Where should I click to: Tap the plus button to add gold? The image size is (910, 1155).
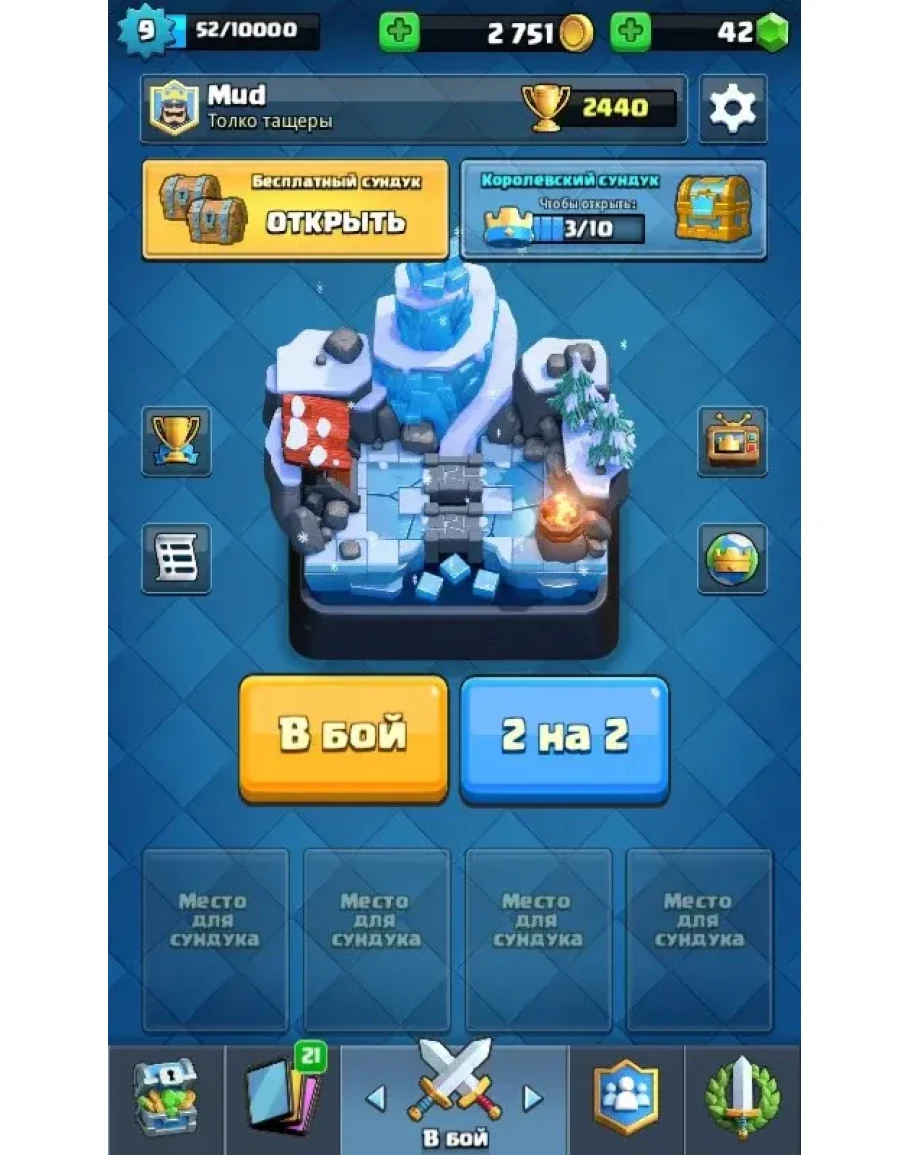399,33
